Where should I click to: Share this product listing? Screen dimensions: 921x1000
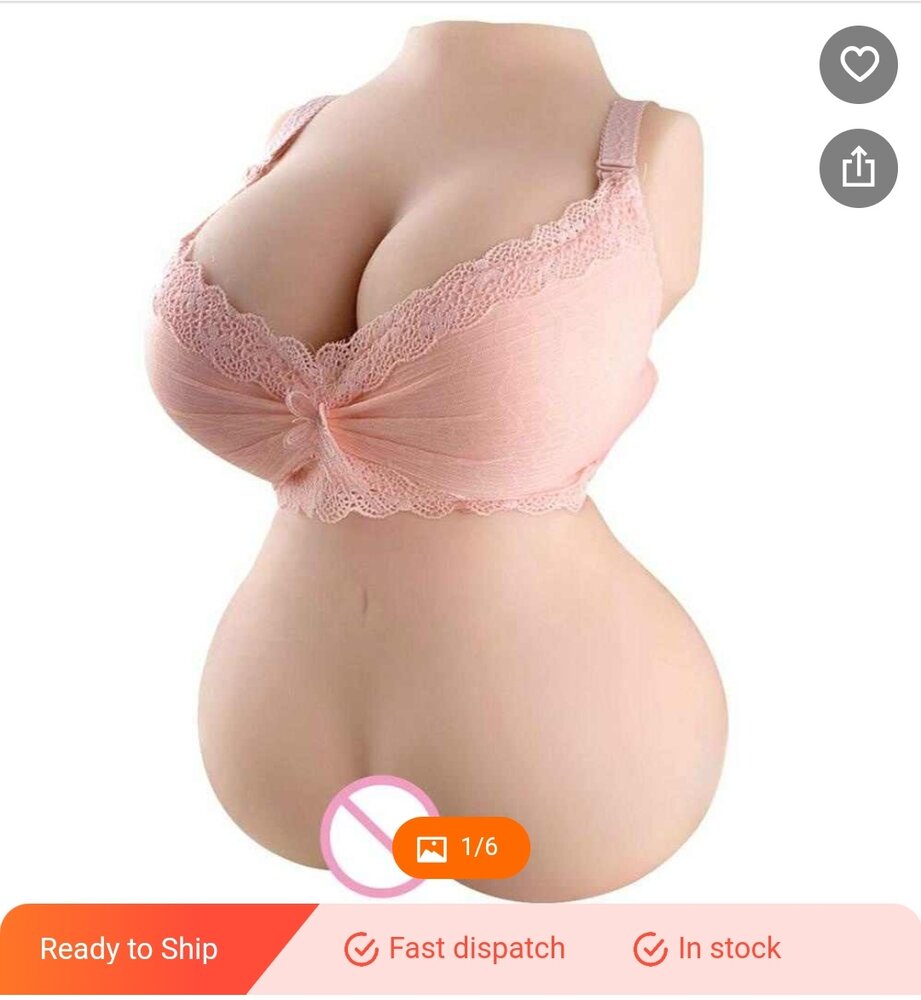(858, 168)
